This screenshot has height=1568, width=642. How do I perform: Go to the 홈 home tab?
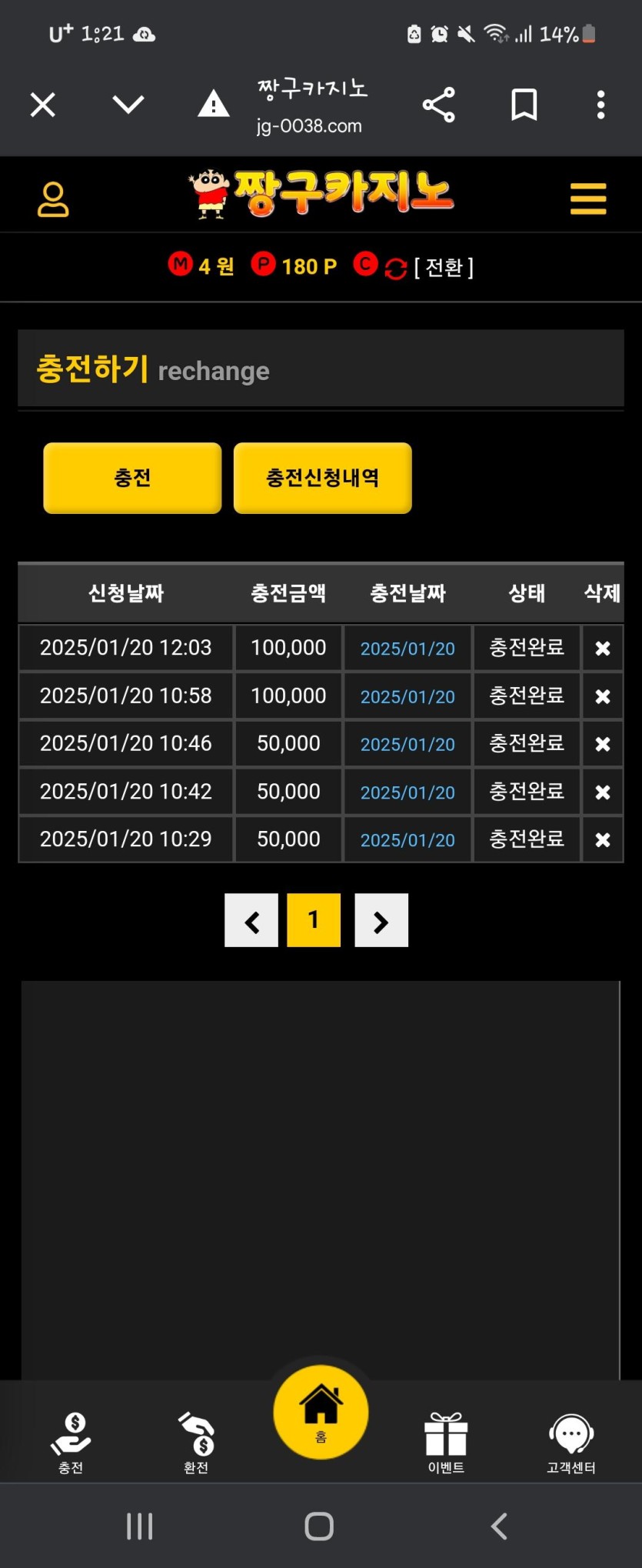coord(321,1412)
